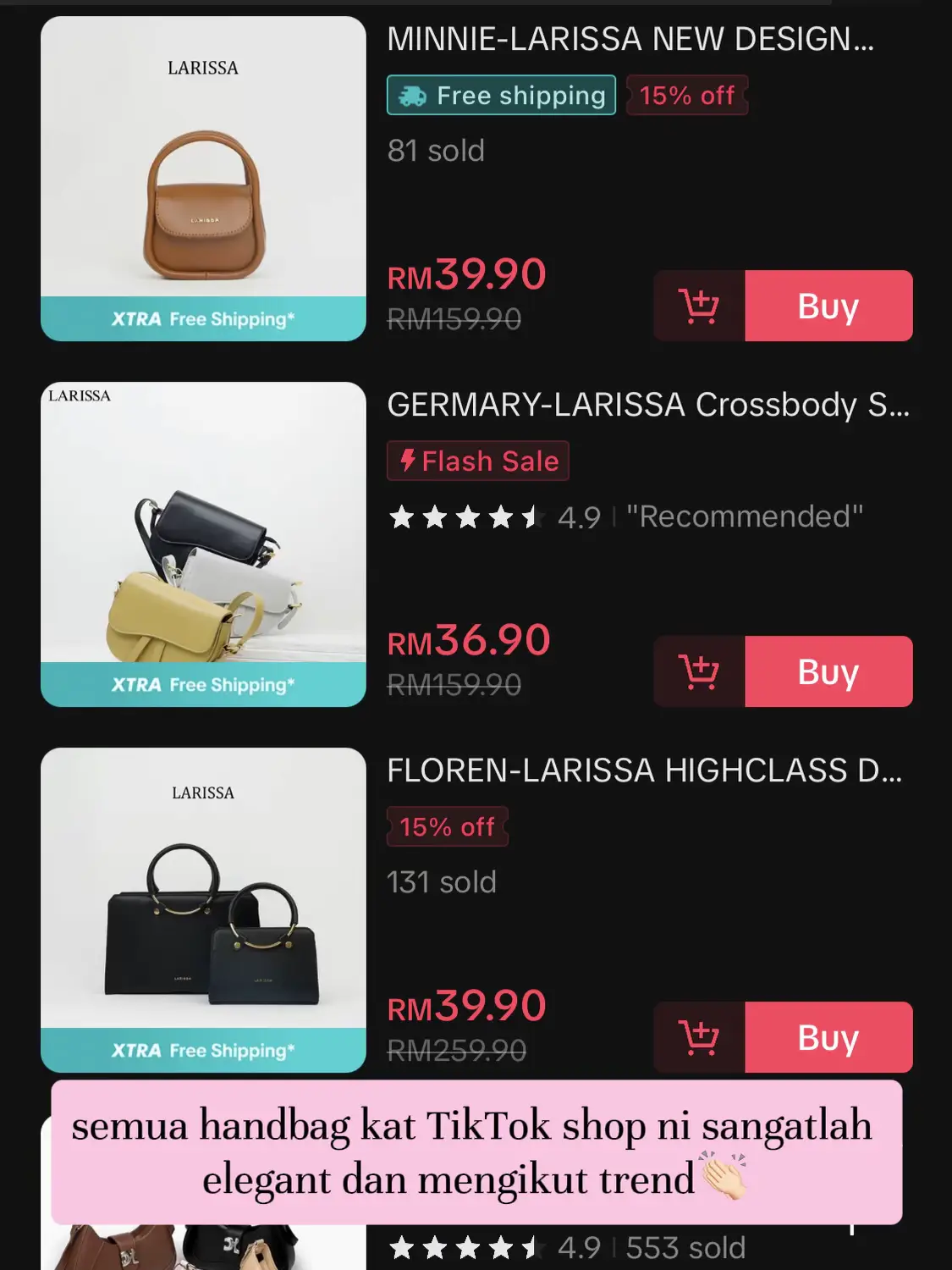Add GERMARY-LARISSA crossbody to cart
The image size is (952, 1270).
(x=699, y=671)
